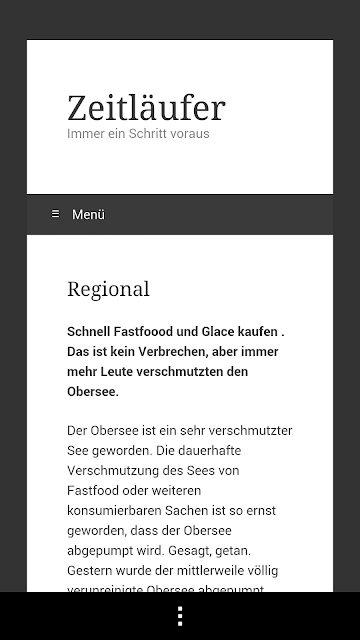
Task: Open the Zeitläufer site title link
Action: point(146,108)
